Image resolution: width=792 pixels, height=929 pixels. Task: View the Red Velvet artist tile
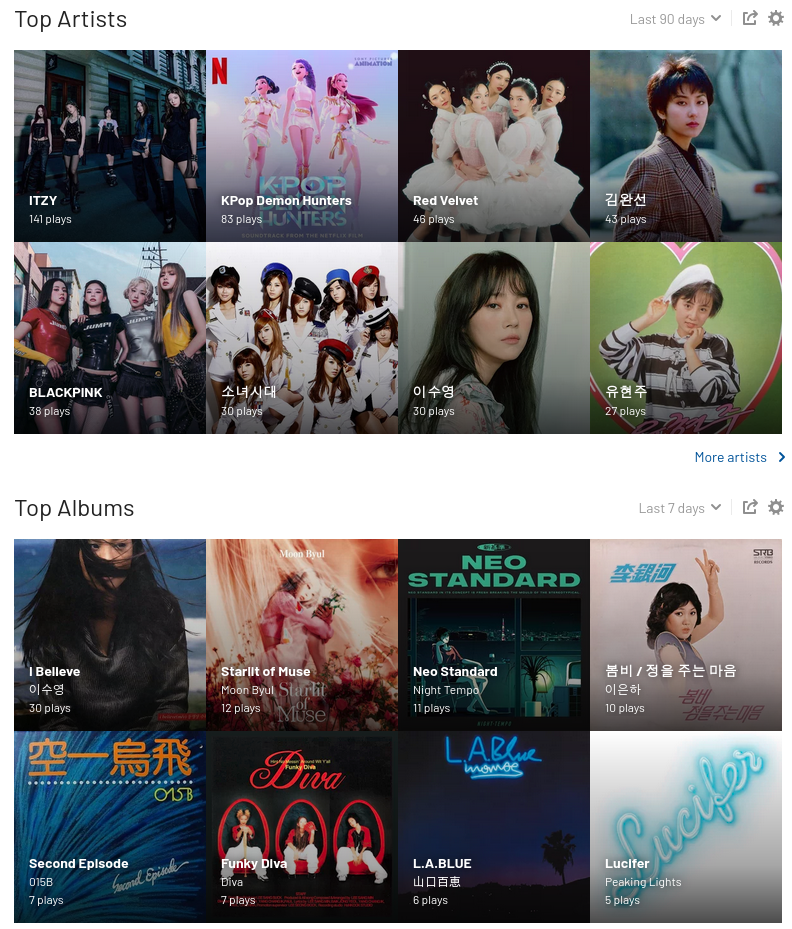[x=494, y=146]
